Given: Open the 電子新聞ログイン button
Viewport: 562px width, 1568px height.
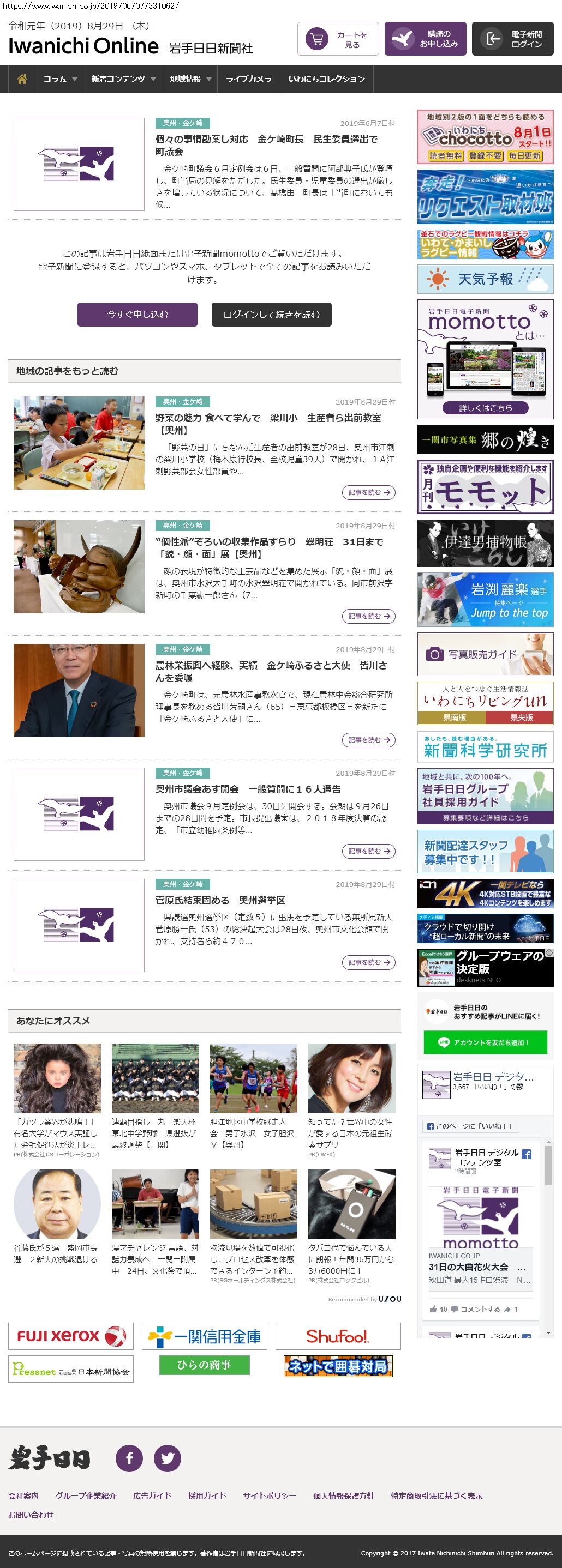Looking at the screenshot, I should click(x=512, y=39).
